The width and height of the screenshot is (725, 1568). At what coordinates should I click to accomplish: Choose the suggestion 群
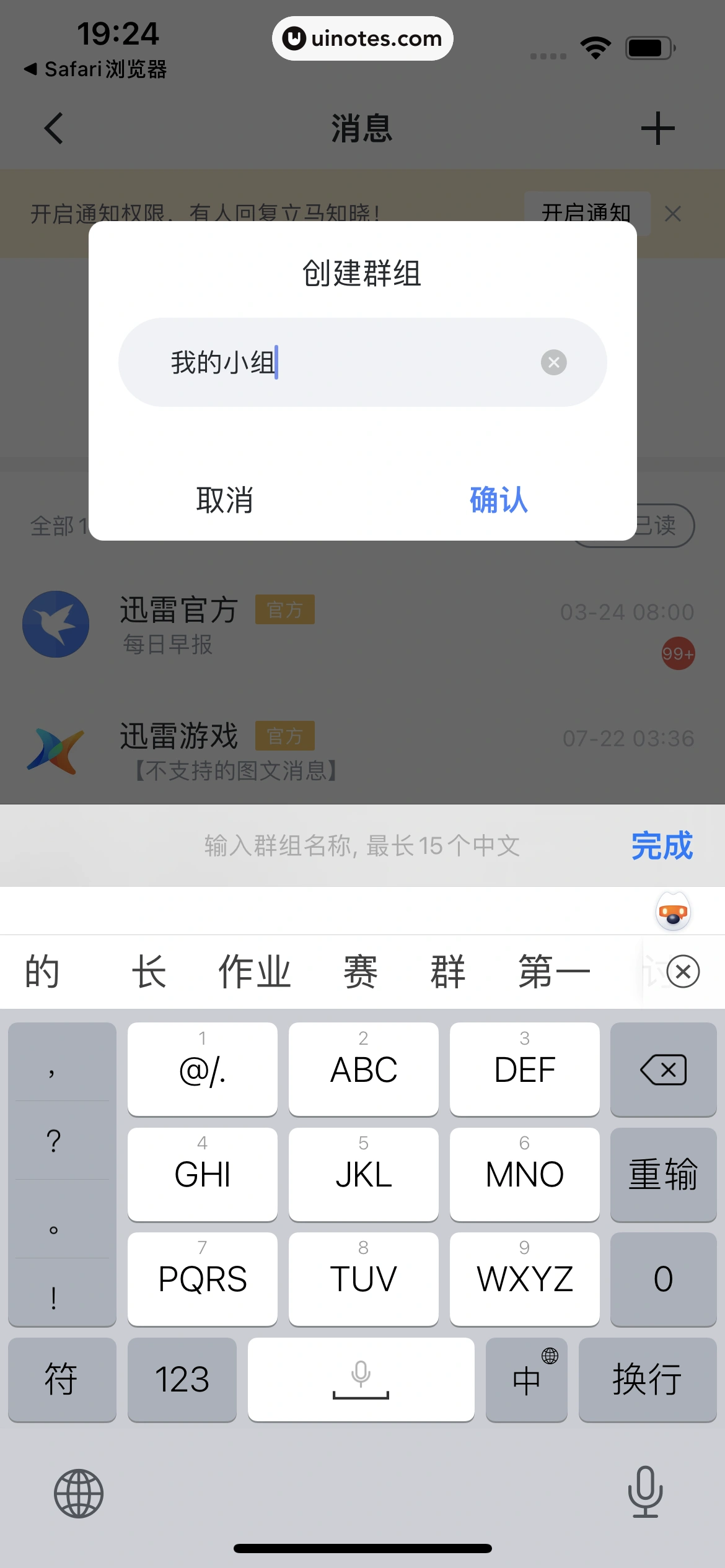click(447, 972)
